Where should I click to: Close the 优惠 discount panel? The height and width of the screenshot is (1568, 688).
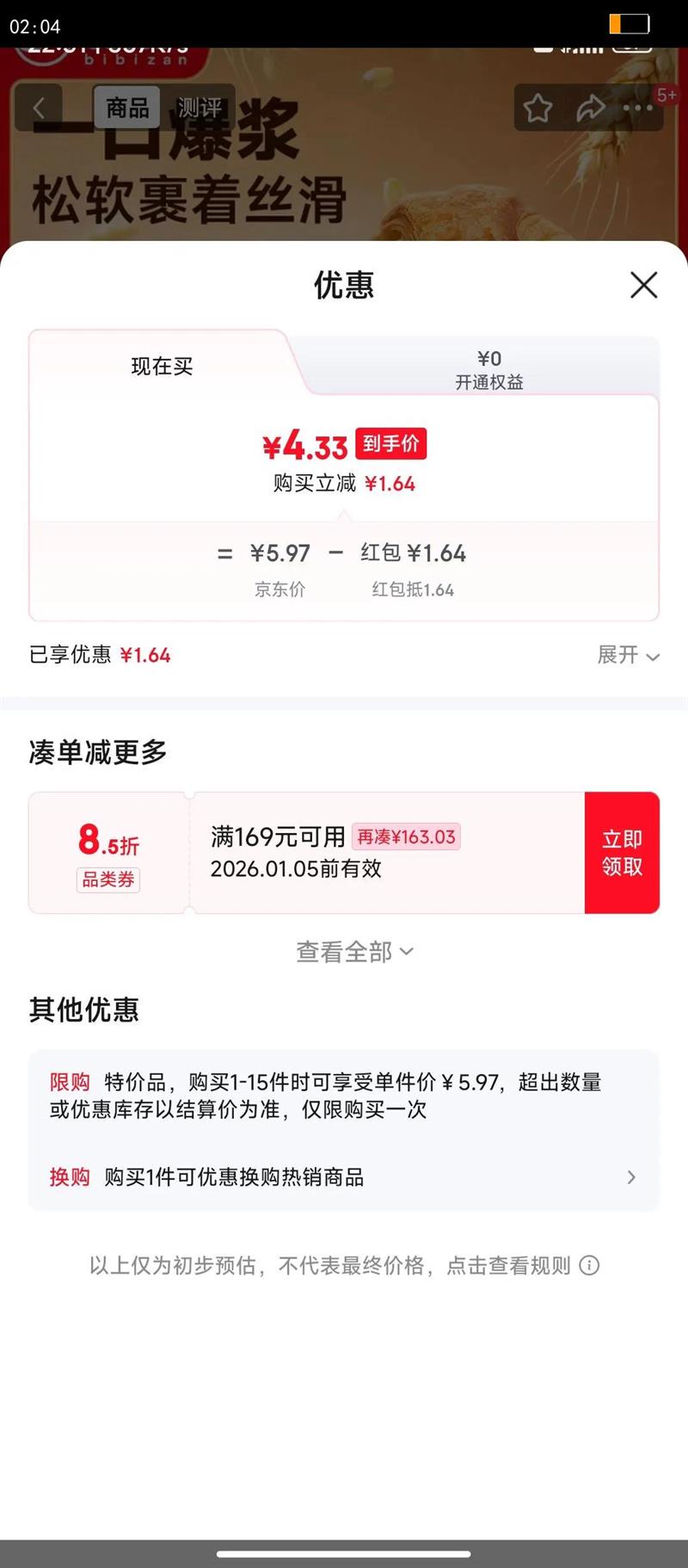(x=643, y=285)
